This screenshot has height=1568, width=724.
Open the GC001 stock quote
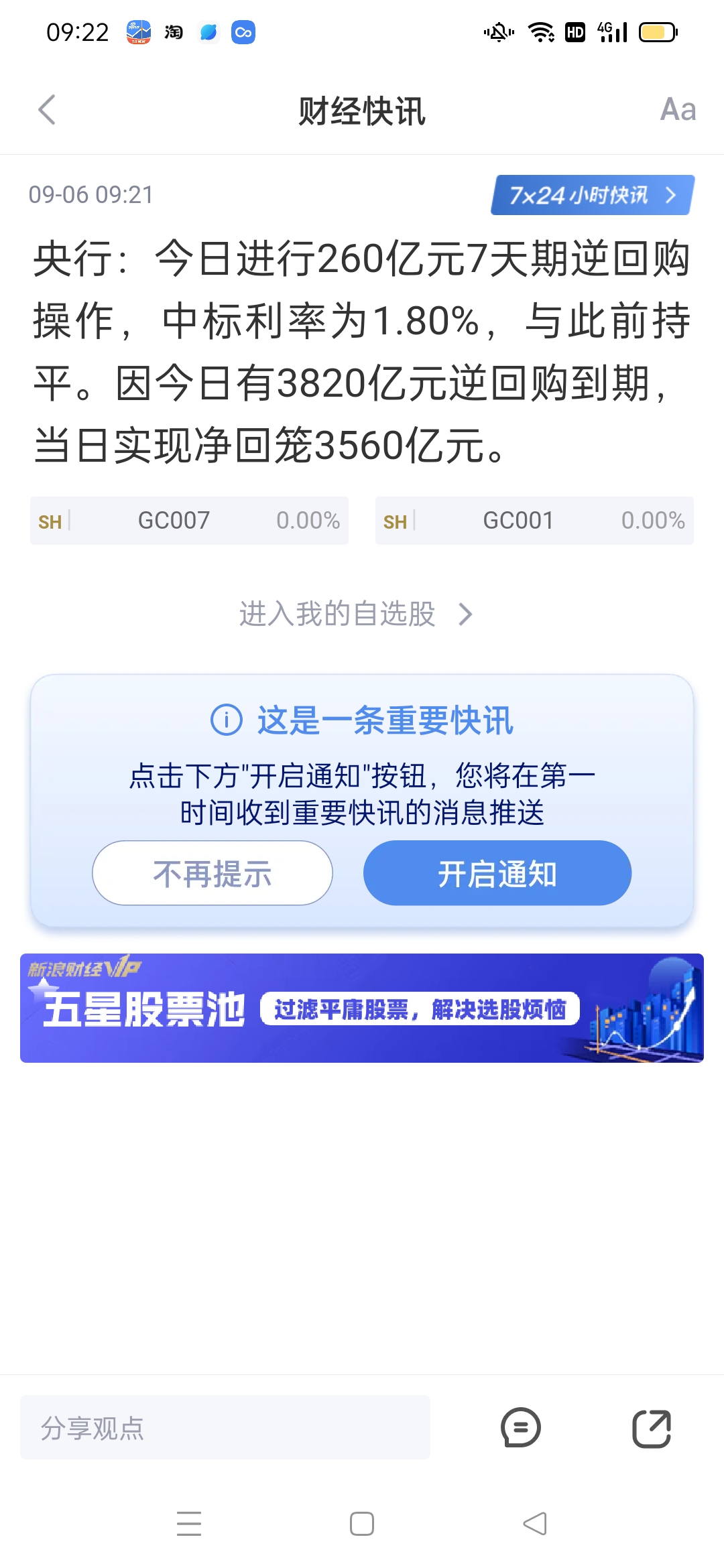534,521
